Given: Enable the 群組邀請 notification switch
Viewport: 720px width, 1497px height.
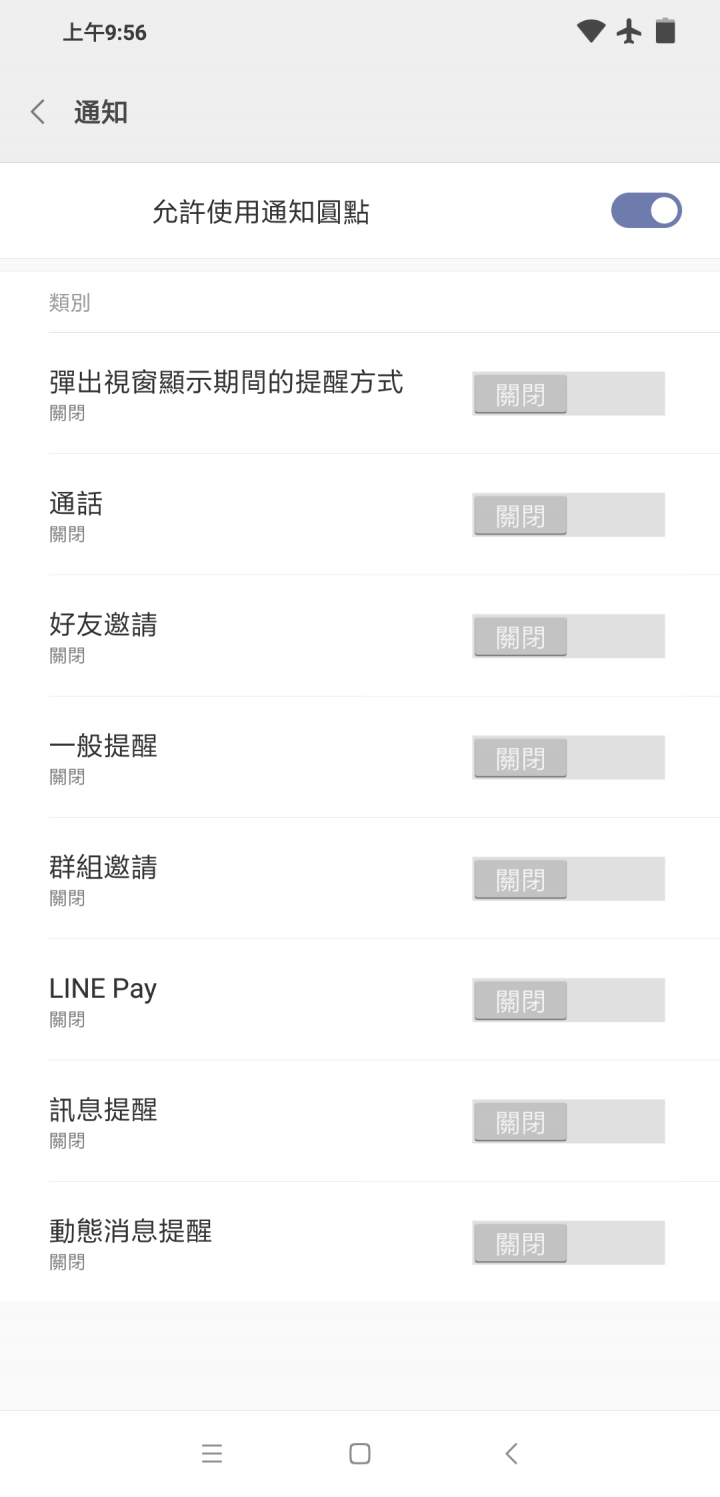Looking at the screenshot, I should (568, 879).
